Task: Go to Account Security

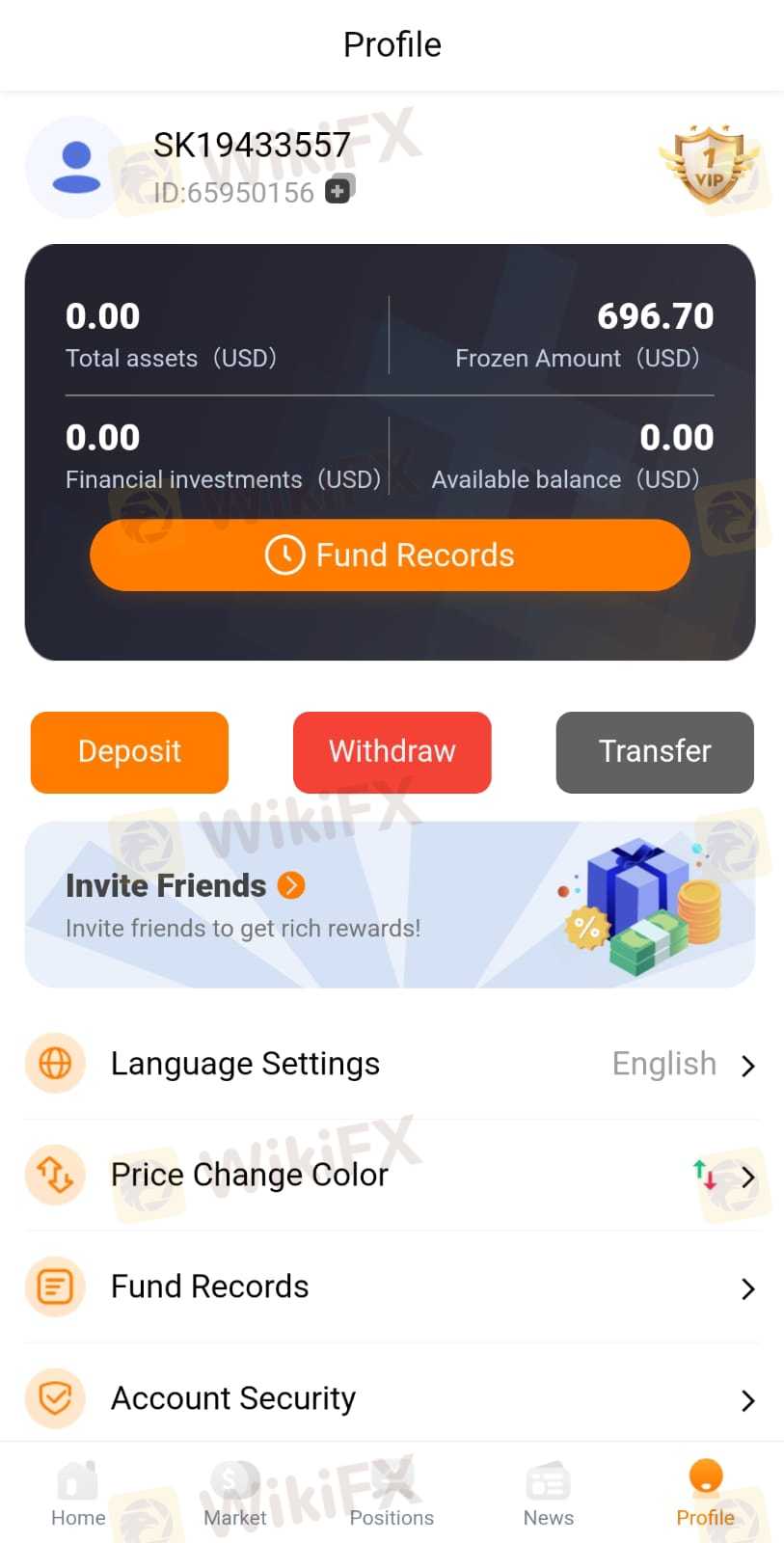Action: pyautogui.click(x=390, y=1398)
